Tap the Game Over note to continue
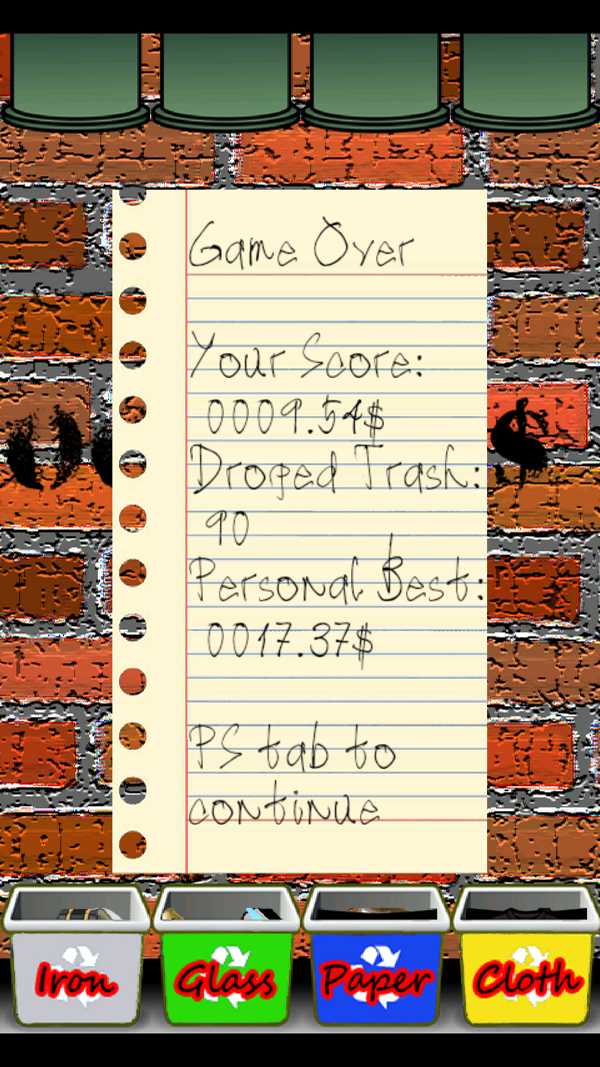 coord(300,530)
